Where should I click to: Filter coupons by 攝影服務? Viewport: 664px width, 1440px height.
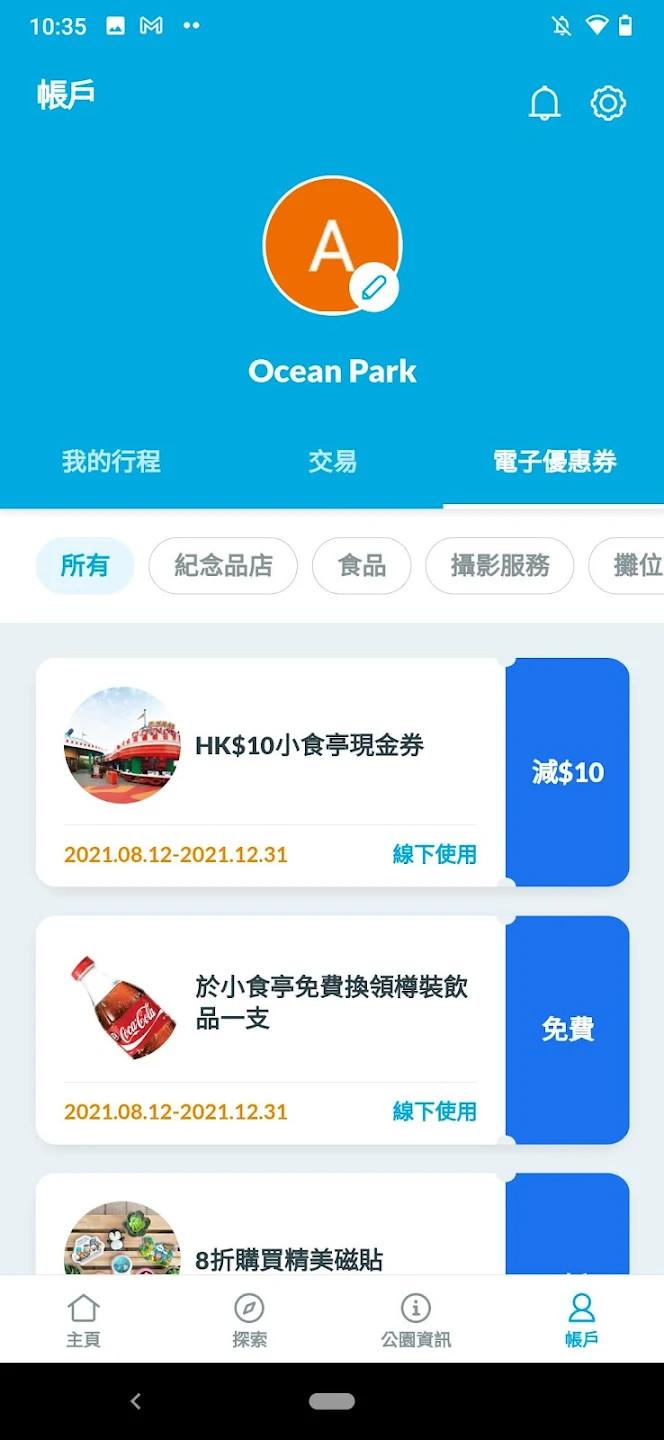coord(500,566)
